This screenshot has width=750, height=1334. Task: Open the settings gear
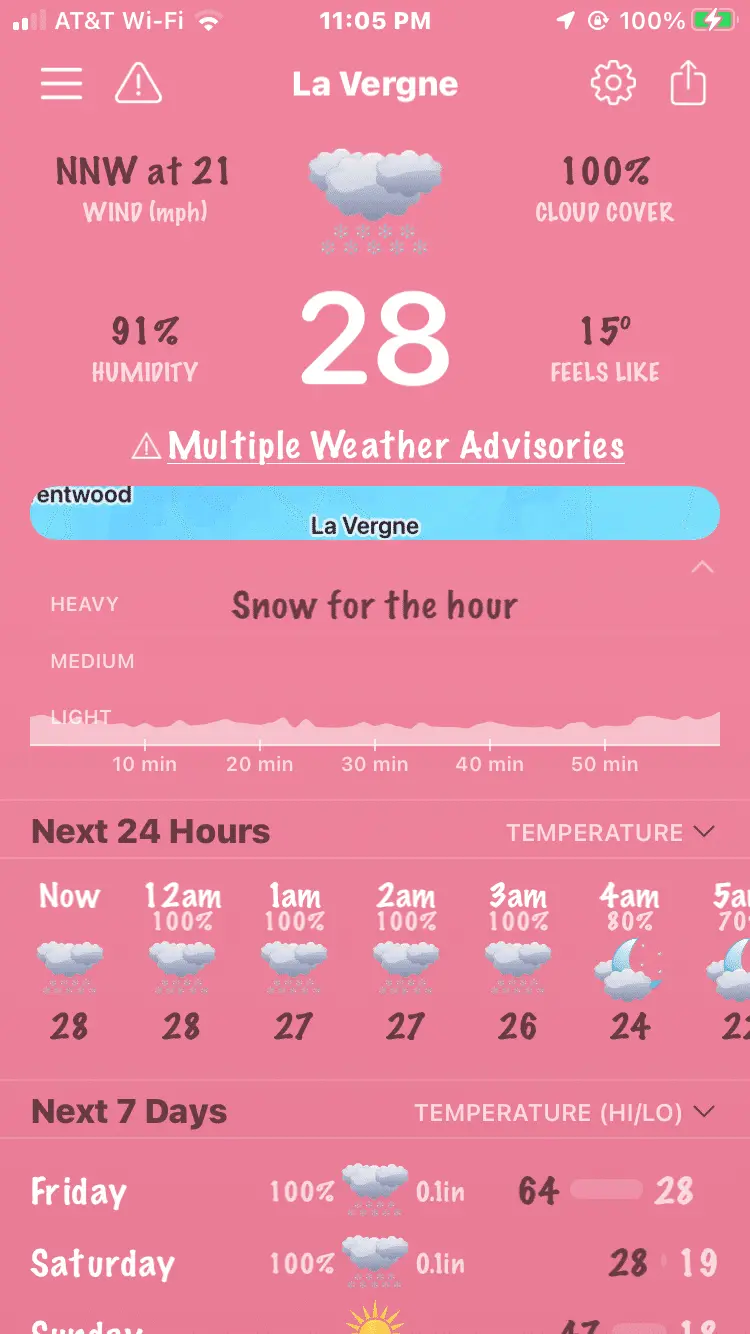(613, 84)
